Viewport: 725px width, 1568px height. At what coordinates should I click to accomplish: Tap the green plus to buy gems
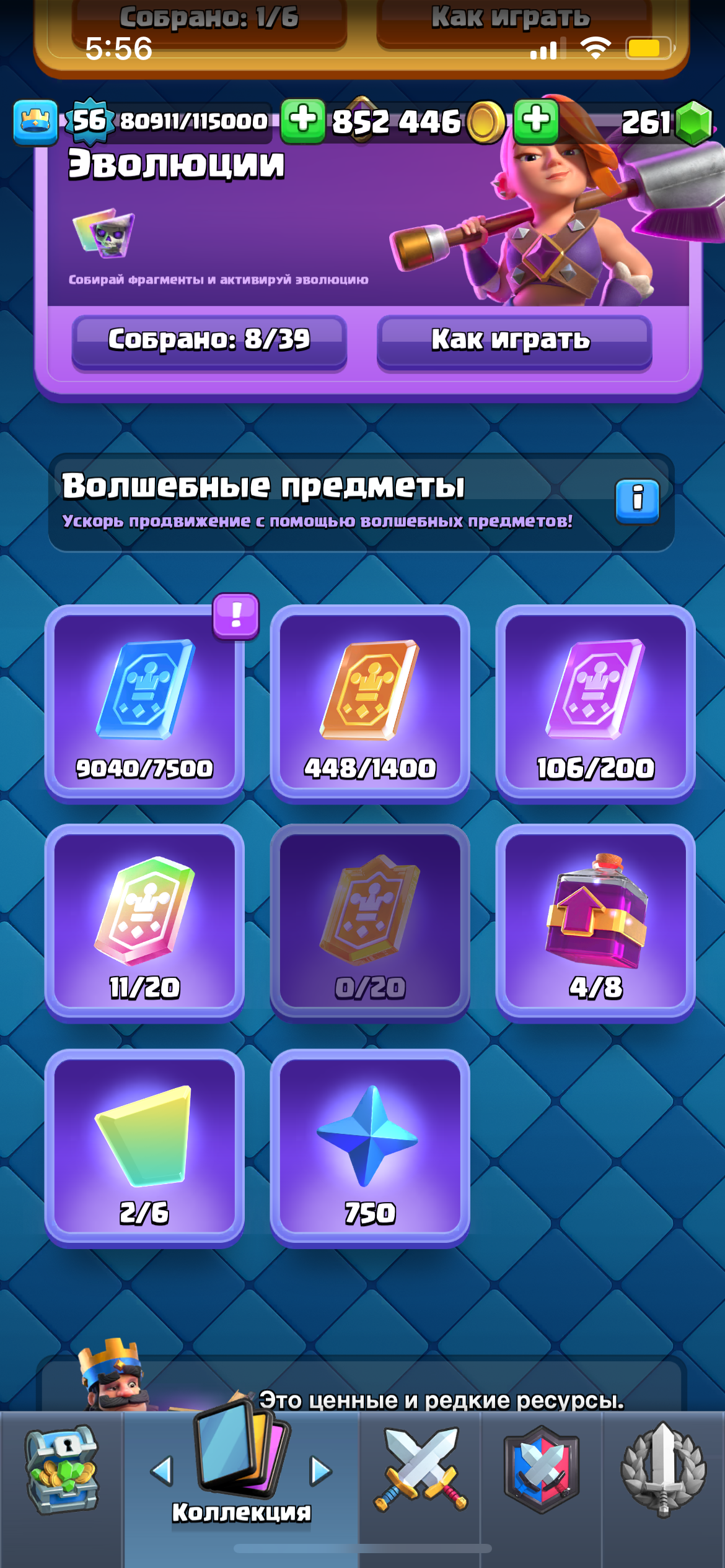pyautogui.click(x=535, y=121)
